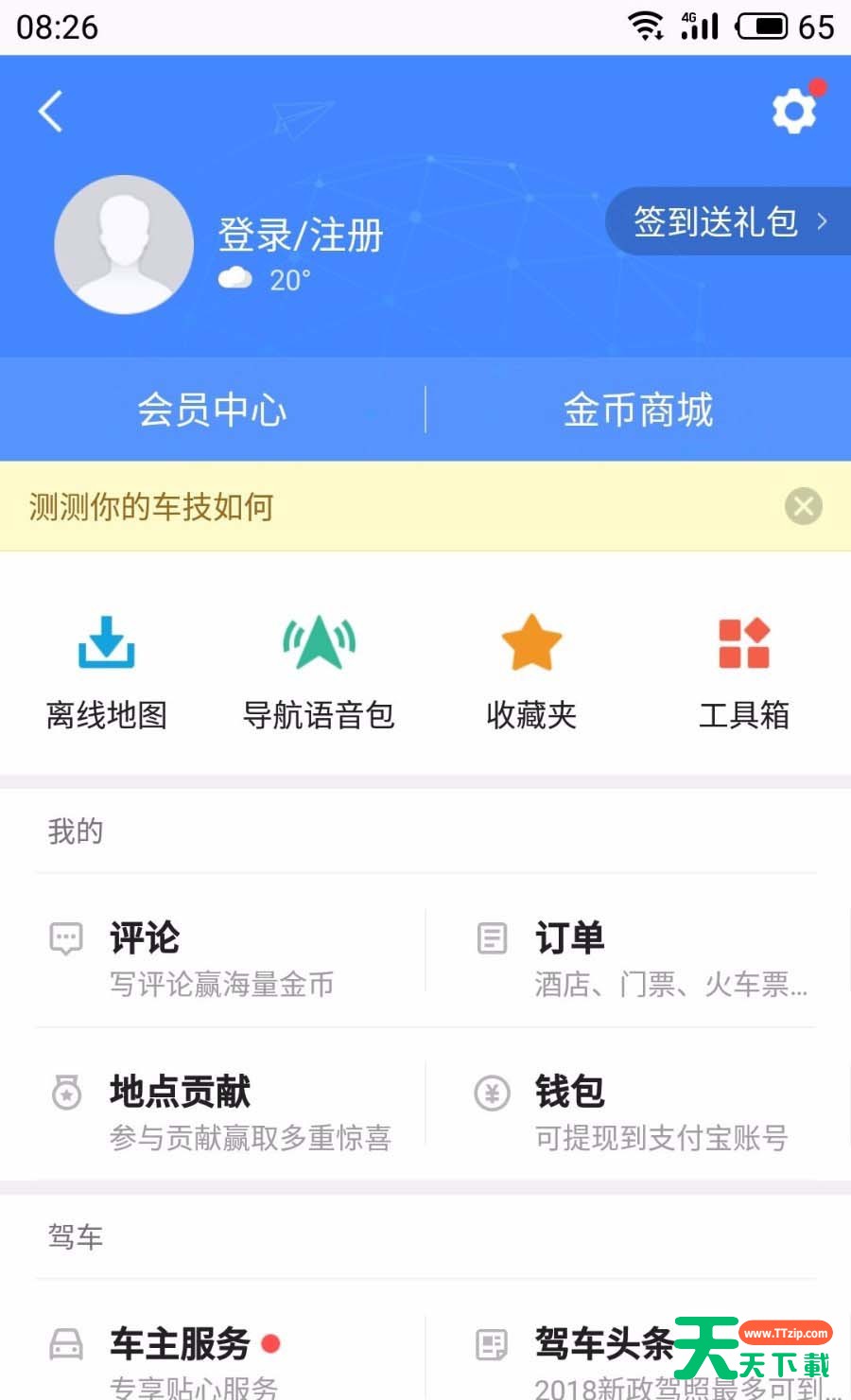Tap the 评论 comment bubble icon
The width and height of the screenshot is (851, 1400).
pyautogui.click(x=65, y=937)
